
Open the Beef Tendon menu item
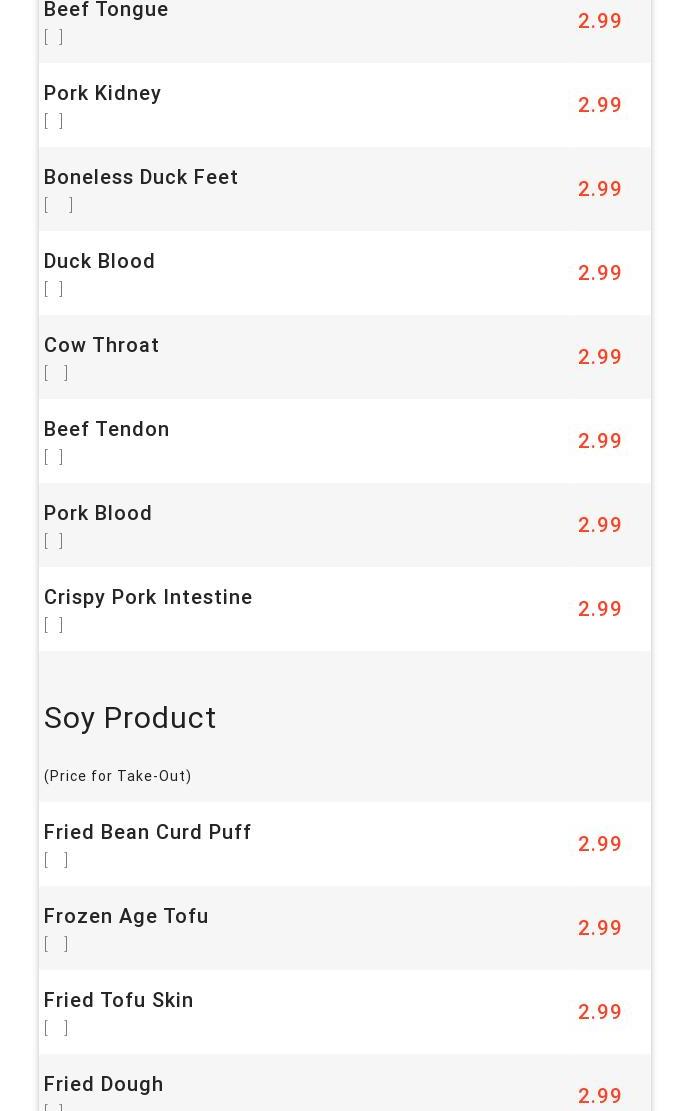tap(107, 430)
